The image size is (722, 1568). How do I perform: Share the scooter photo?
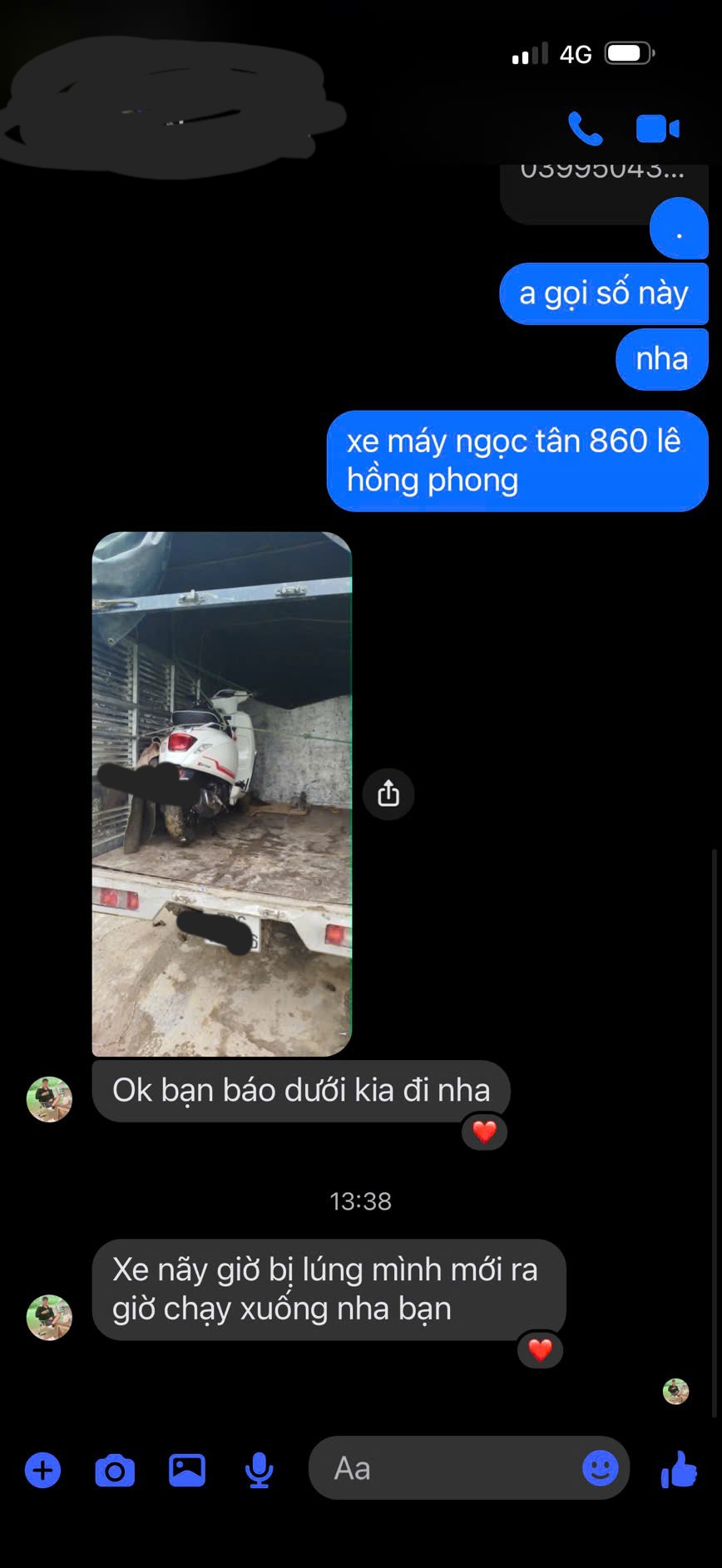[x=388, y=794]
